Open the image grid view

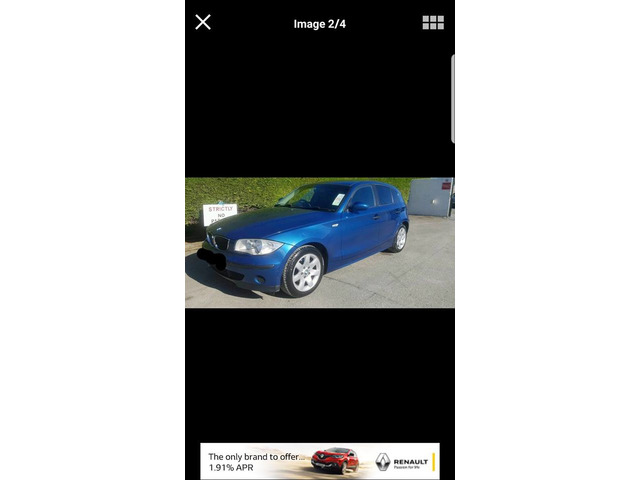click(433, 22)
